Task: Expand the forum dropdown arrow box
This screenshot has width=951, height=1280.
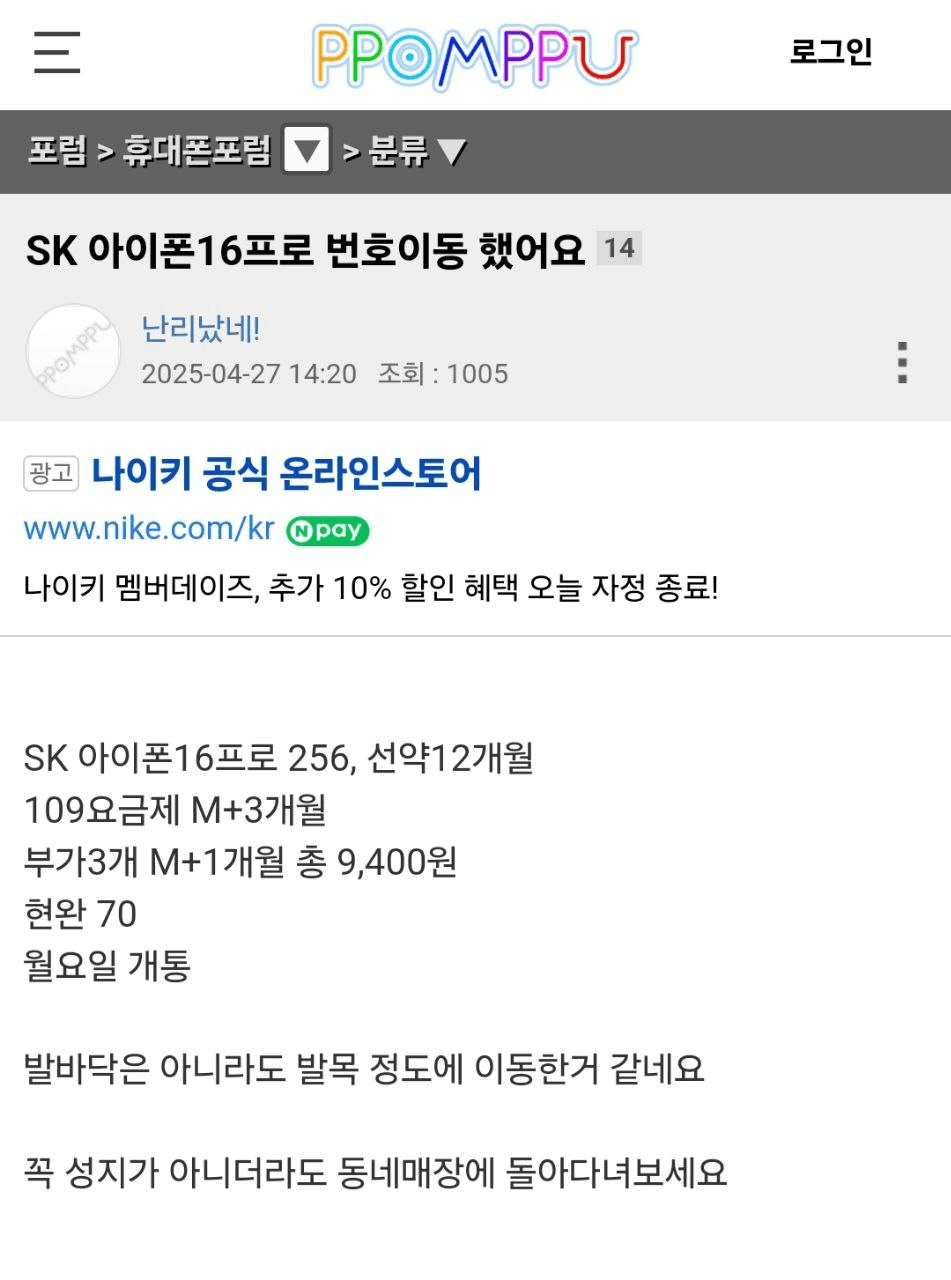Action: click(307, 152)
